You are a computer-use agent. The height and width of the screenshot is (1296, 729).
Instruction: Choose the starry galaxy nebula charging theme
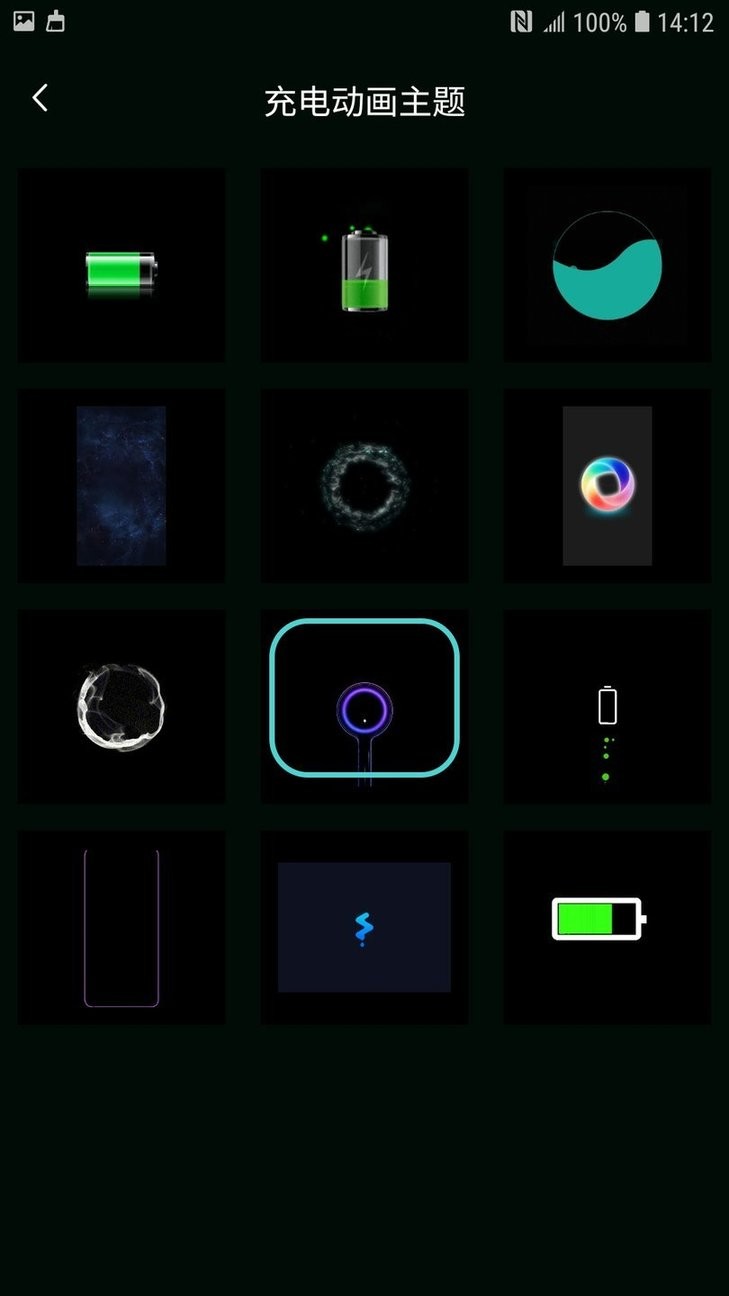click(120, 486)
